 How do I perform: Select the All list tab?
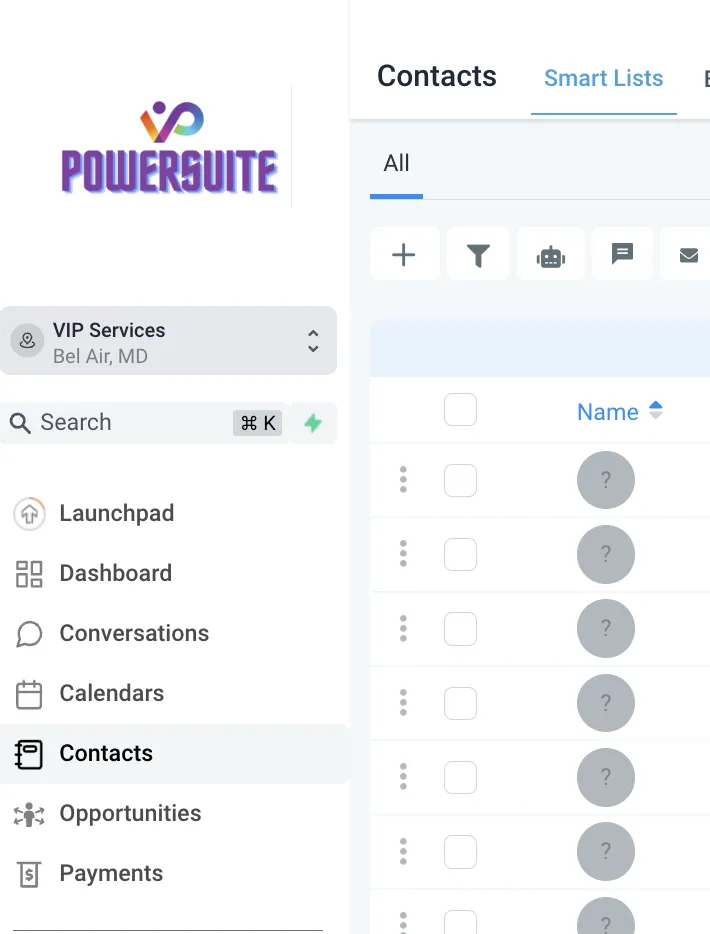point(396,163)
